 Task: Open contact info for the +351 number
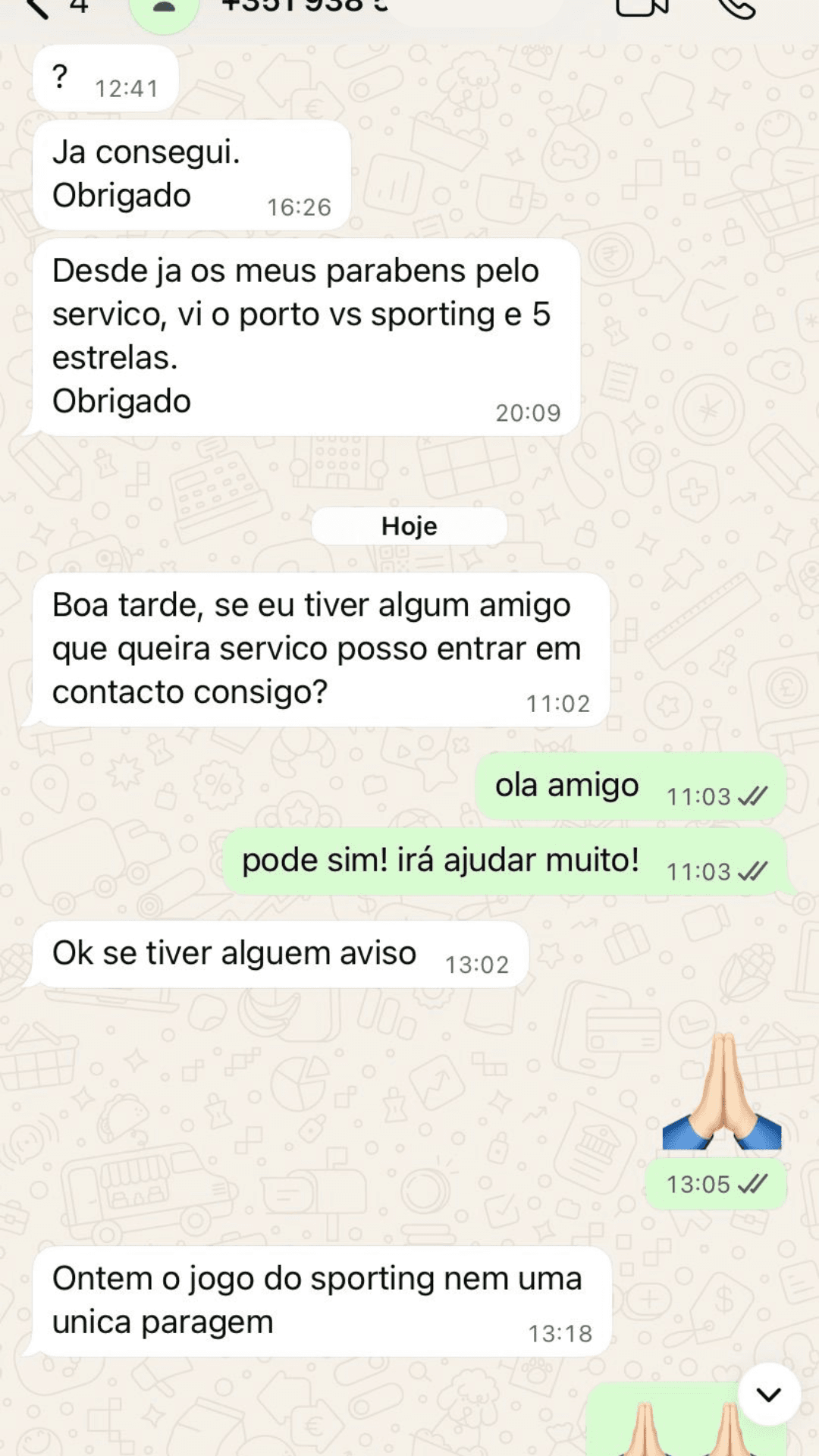305,6
